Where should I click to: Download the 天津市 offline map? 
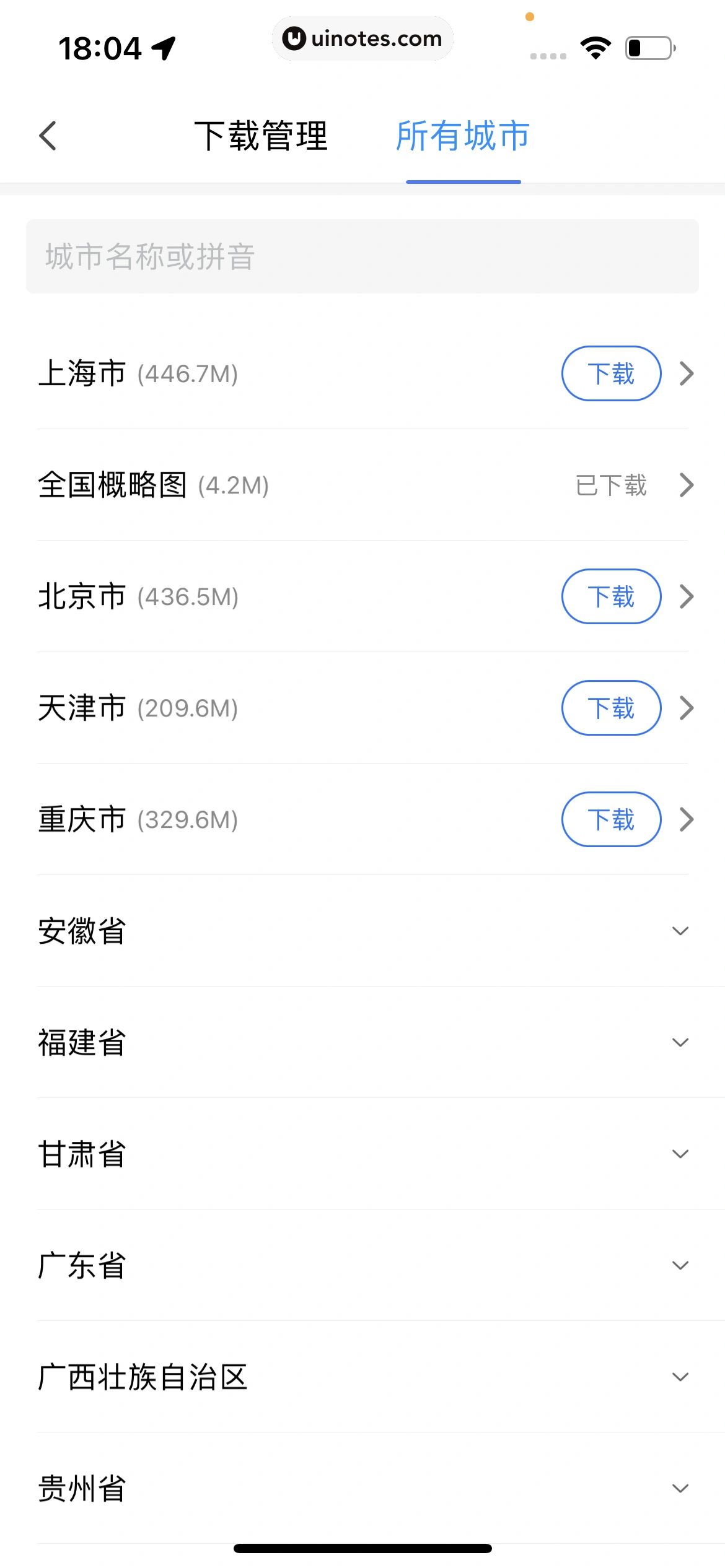611,708
